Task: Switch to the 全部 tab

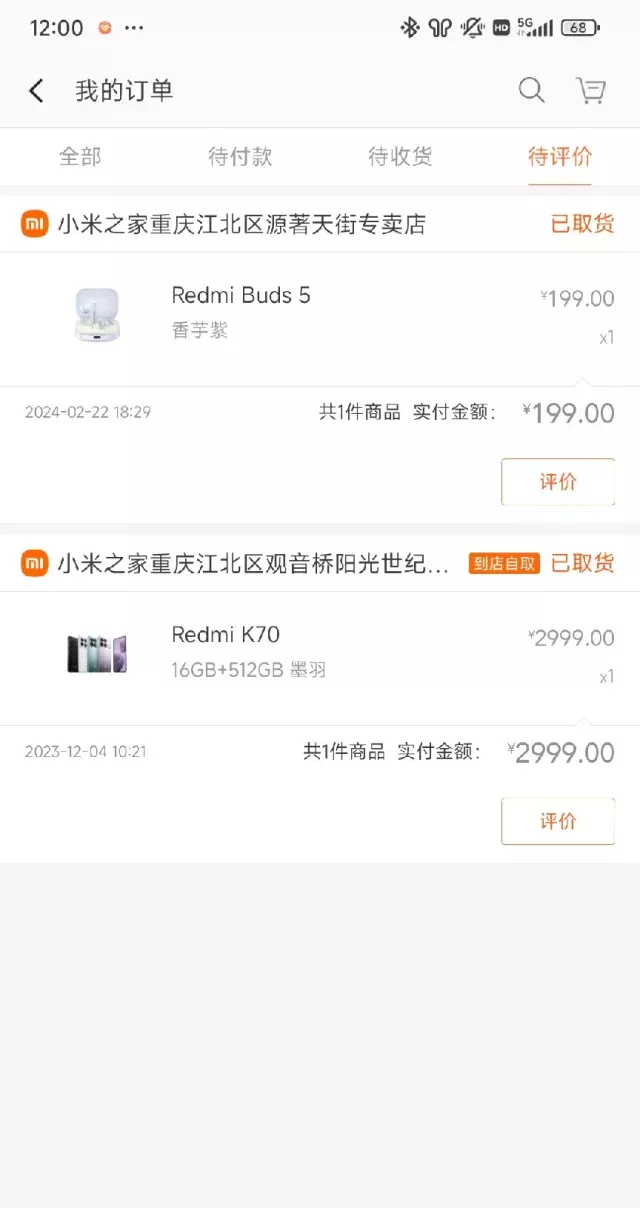Action: 80,157
